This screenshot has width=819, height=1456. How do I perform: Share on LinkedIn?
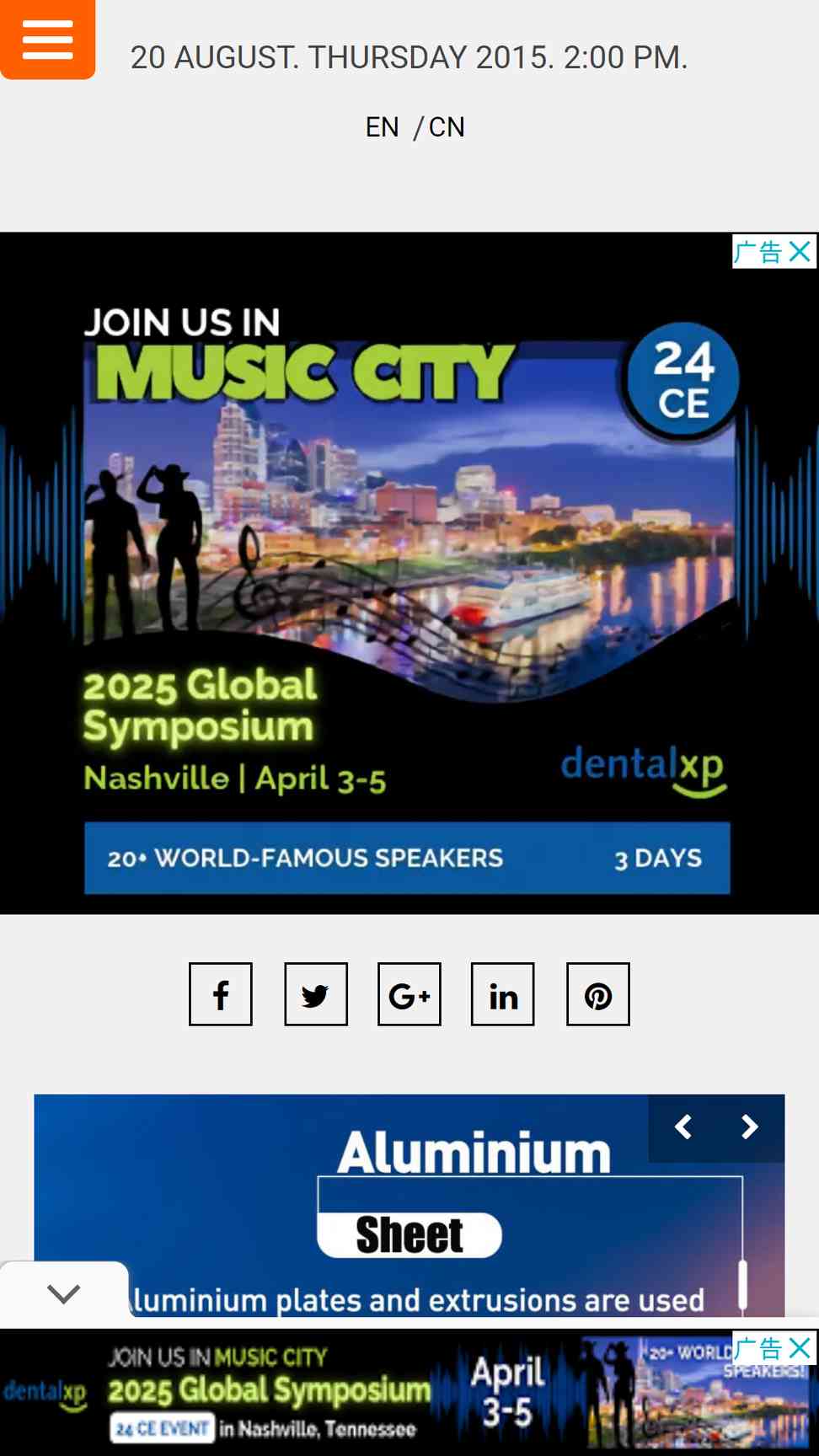pyautogui.click(x=503, y=994)
